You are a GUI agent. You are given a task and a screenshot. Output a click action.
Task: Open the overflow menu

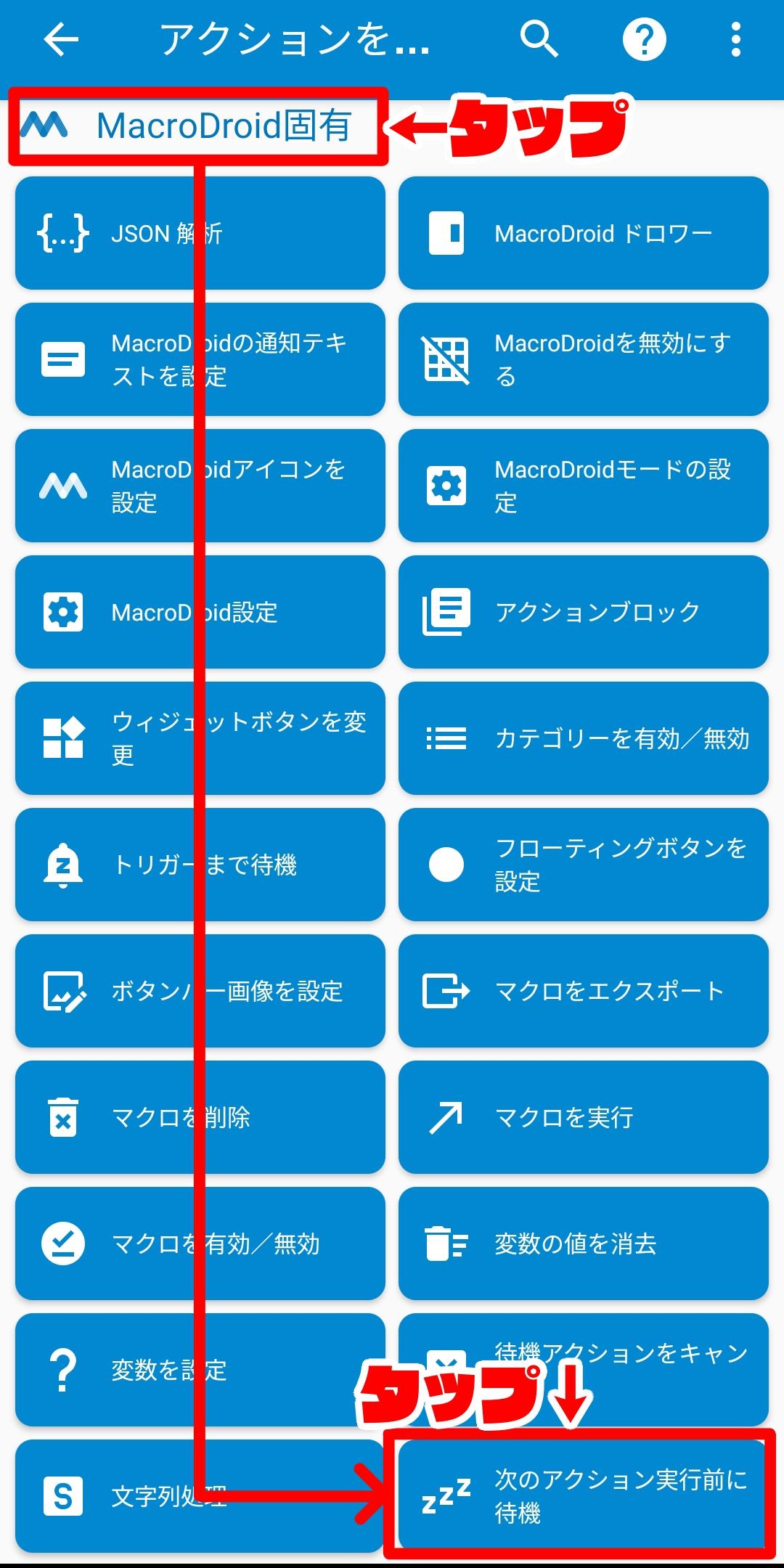pyautogui.click(x=736, y=39)
